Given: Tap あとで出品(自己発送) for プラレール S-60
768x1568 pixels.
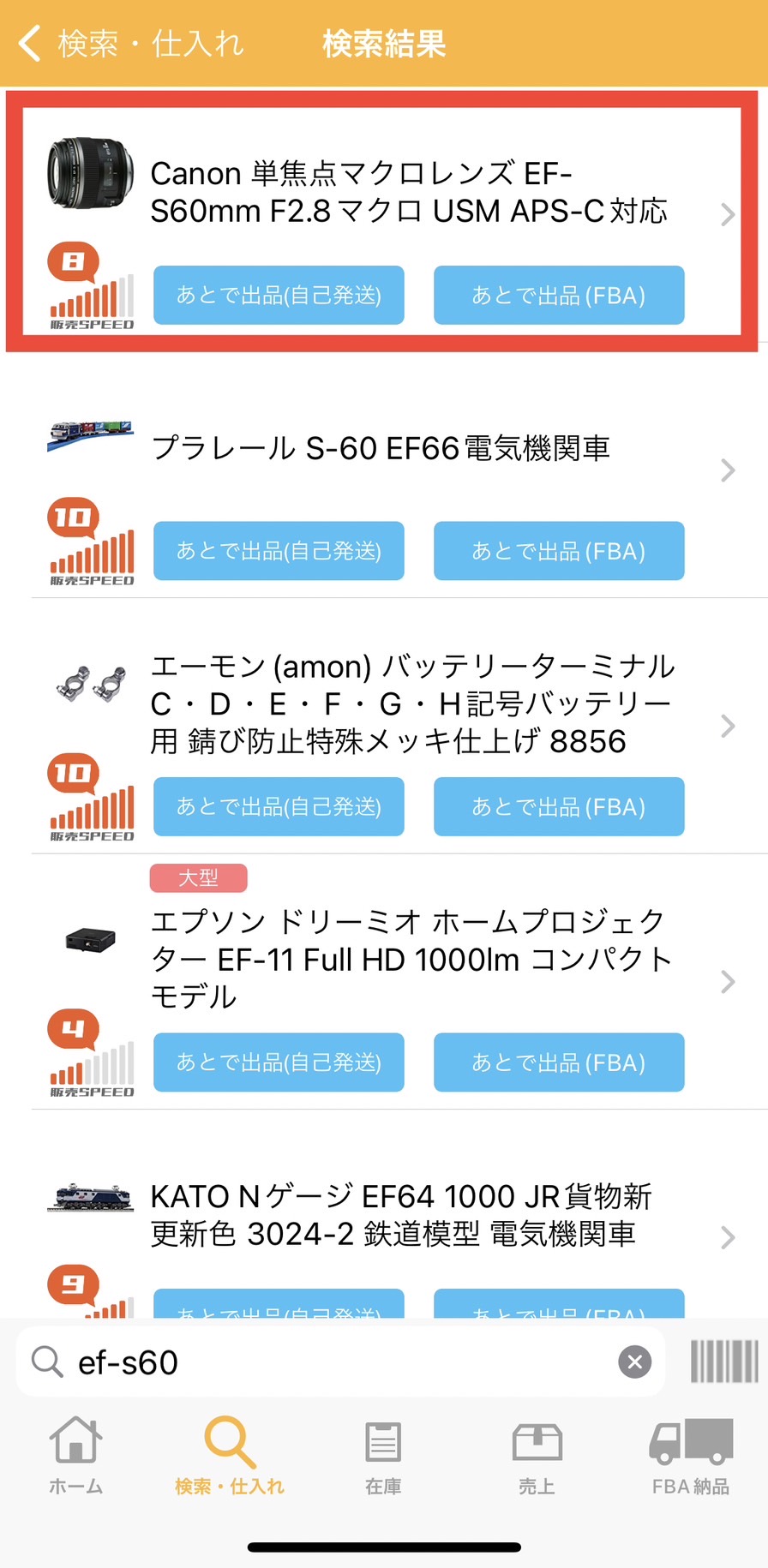Looking at the screenshot, I should 279,551.
